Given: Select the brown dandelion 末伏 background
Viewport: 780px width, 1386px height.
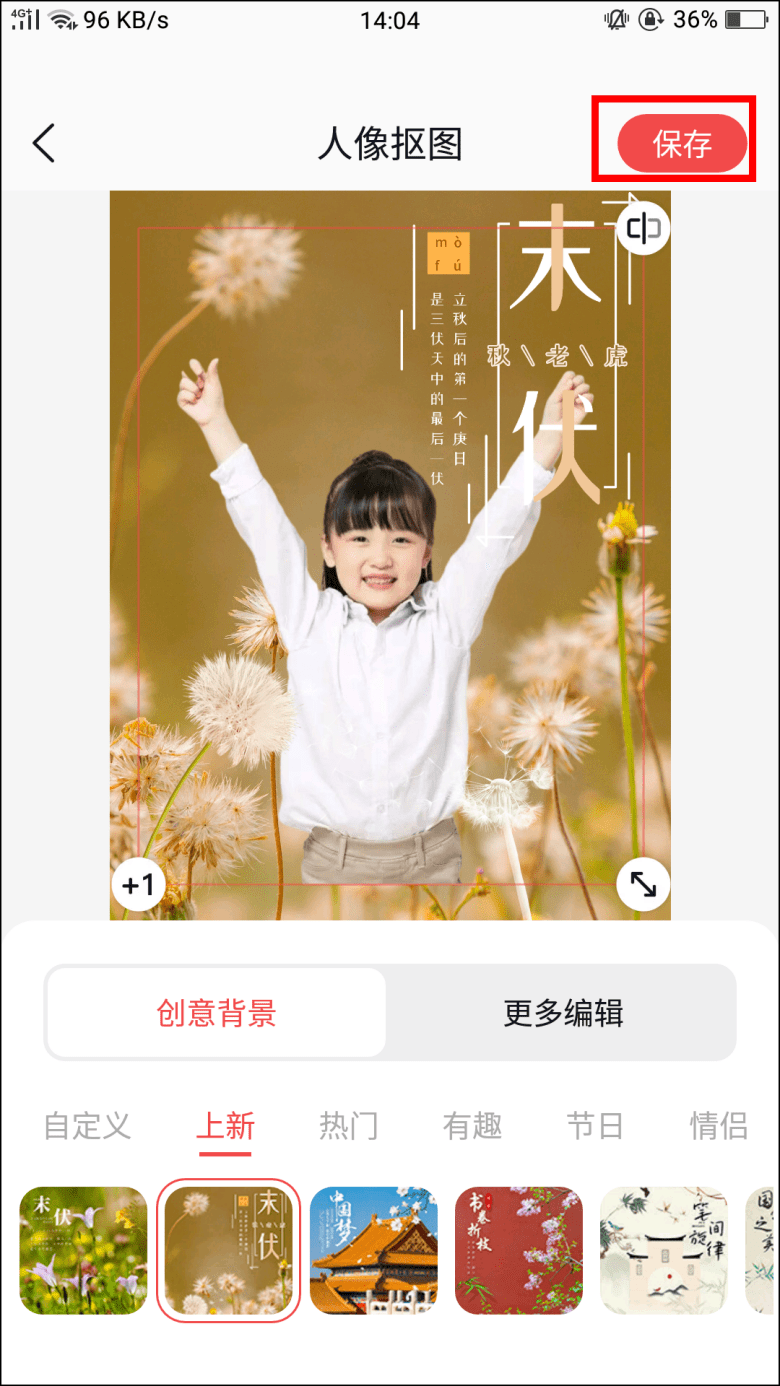Looking at the screenshot, I should pos(229,1250).
